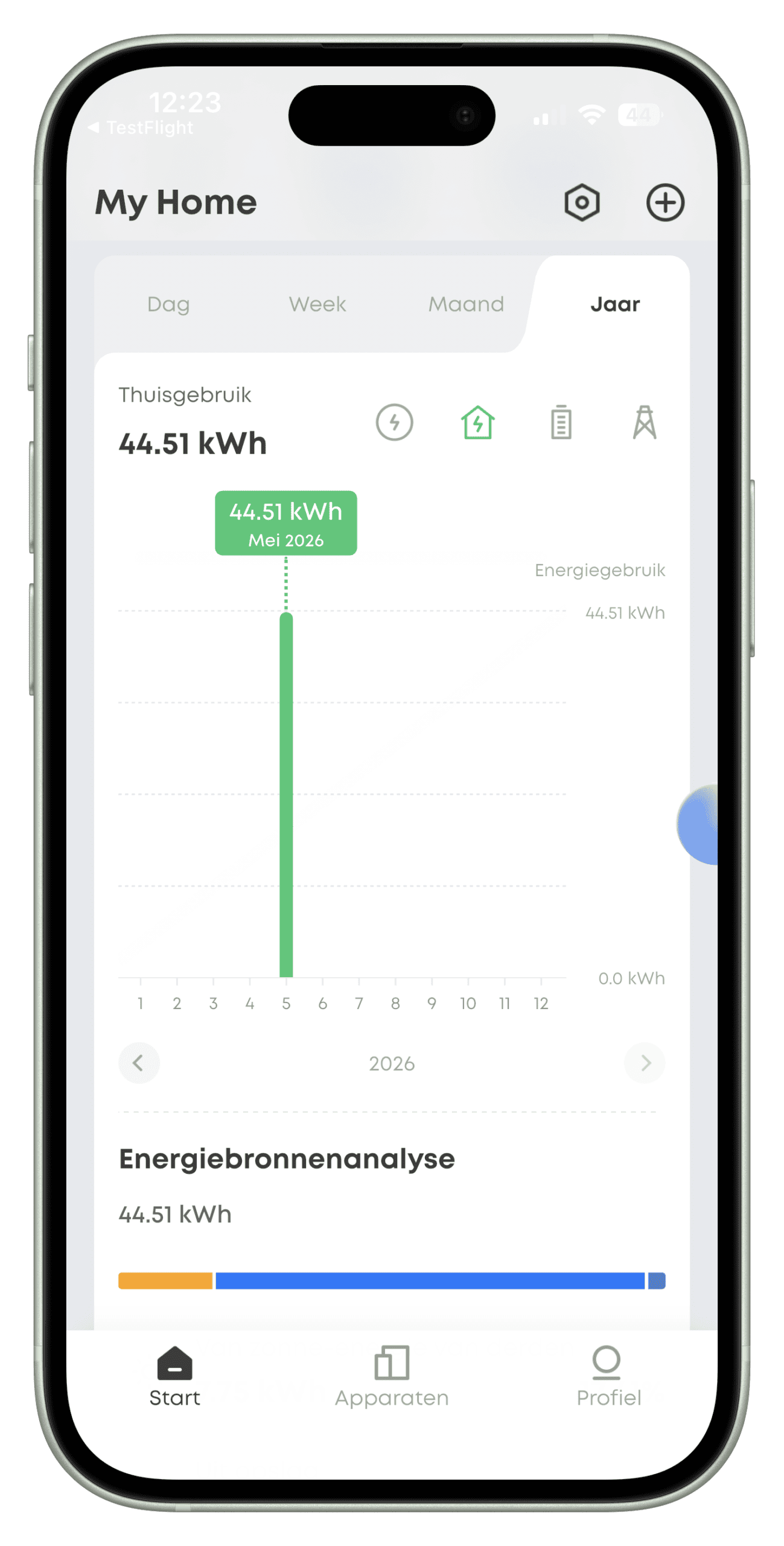Select the home usage icon

coord(477,422)
